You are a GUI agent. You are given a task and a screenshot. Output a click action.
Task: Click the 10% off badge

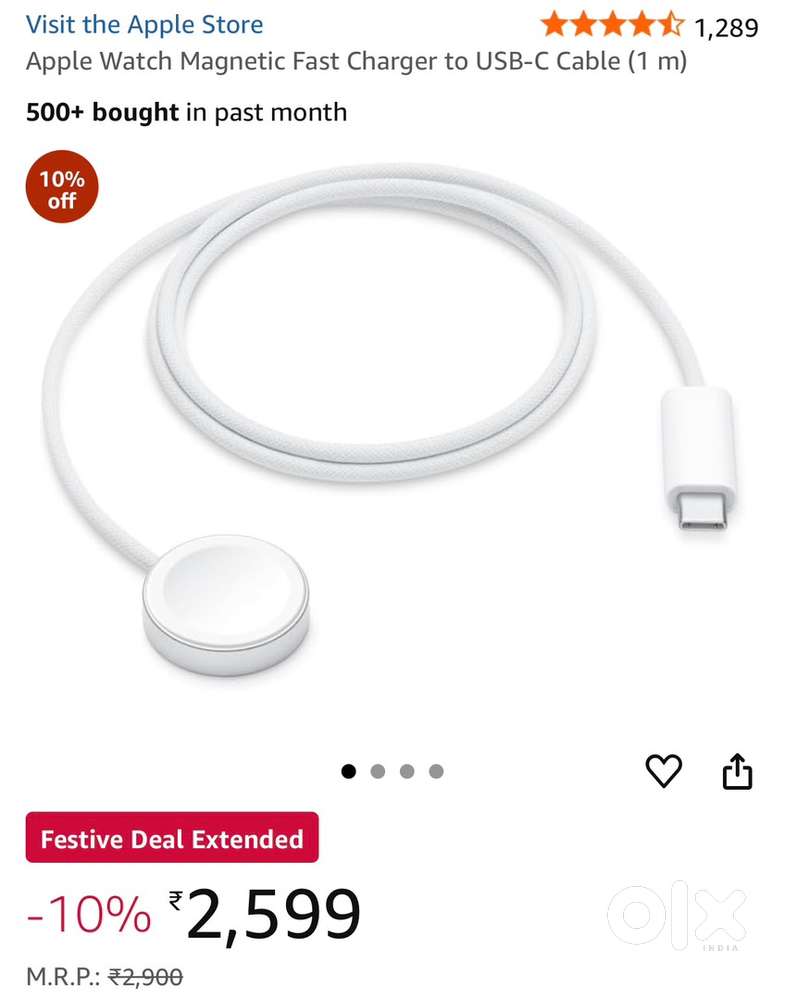[61, 186]
